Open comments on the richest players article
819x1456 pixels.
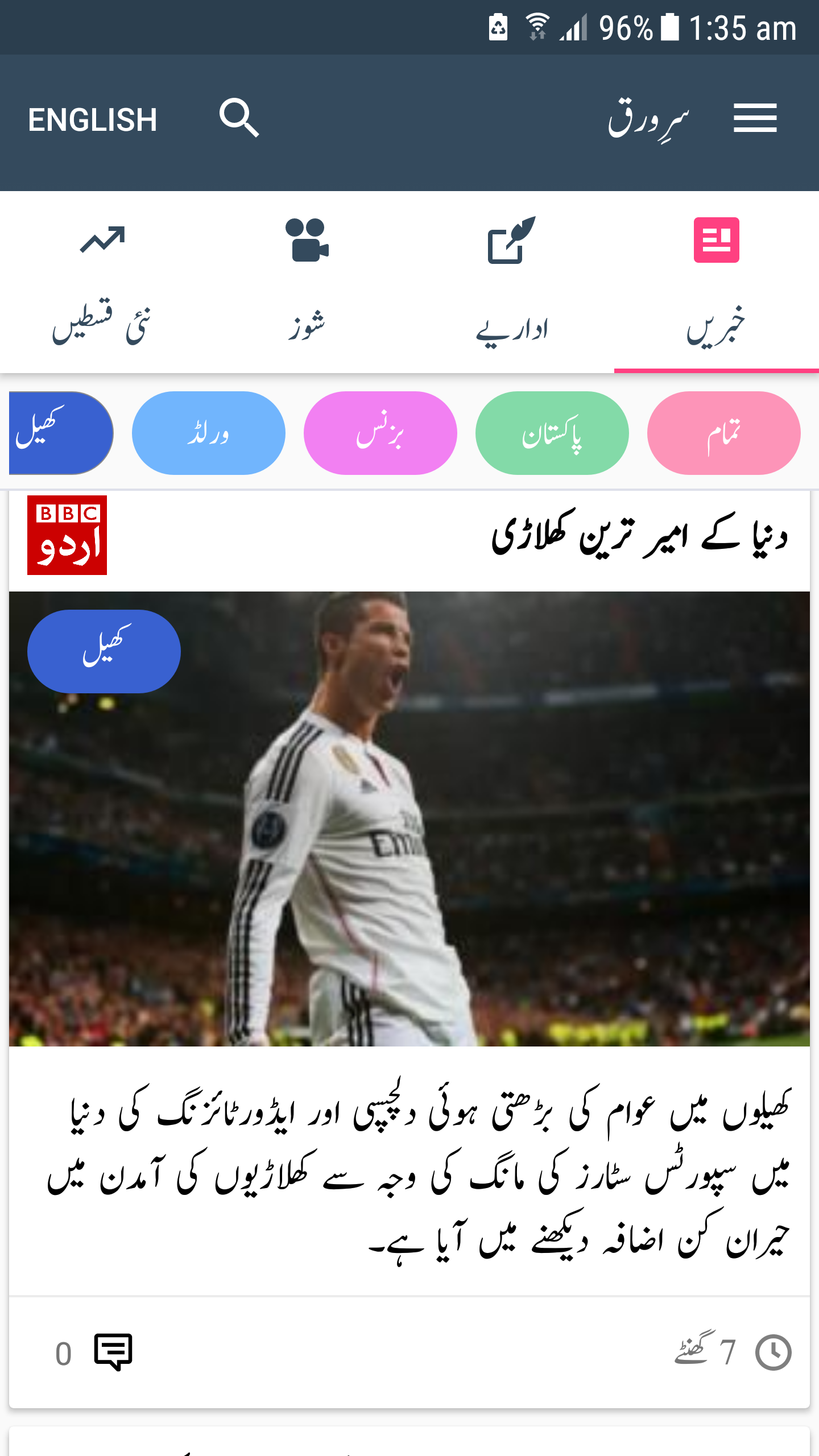coord(113,1352)
